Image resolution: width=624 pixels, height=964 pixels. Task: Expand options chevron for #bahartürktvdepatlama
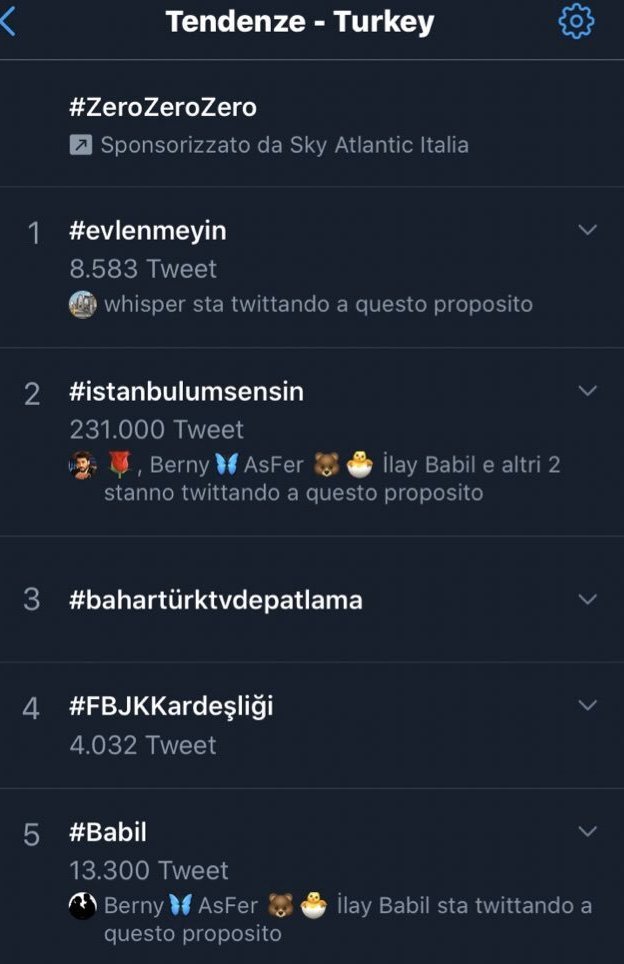(588, 599)
